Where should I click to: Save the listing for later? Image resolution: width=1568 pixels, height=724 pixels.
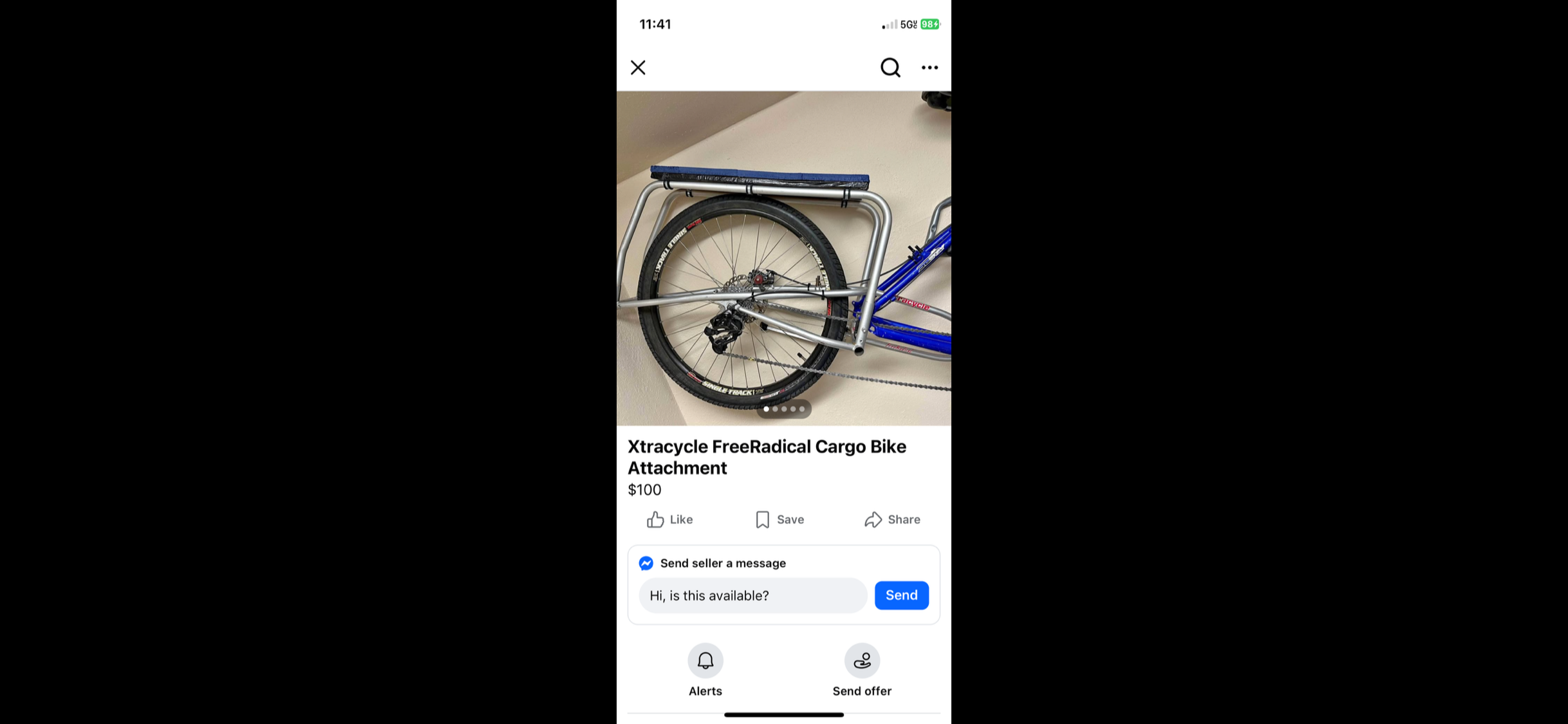coord(779,519)
